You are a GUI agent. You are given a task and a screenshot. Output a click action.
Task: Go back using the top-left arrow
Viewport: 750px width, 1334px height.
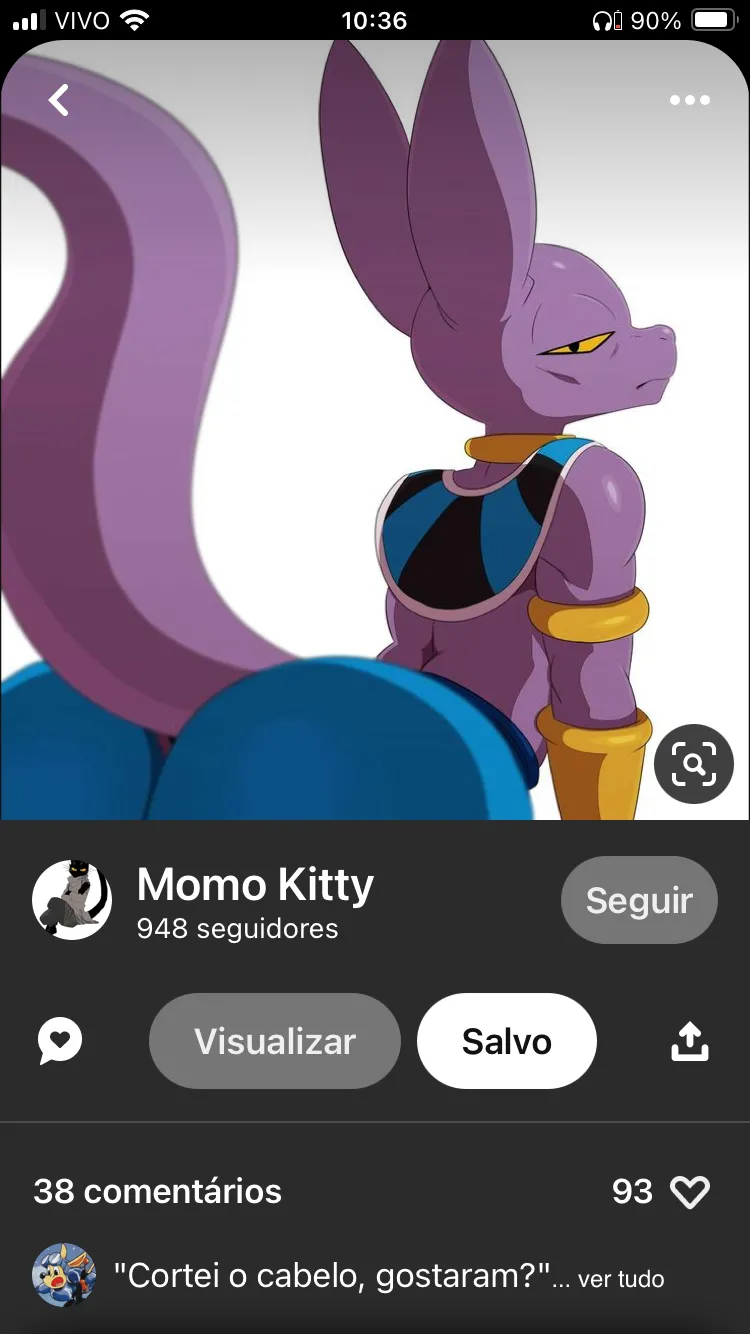(x=59, y=100)
